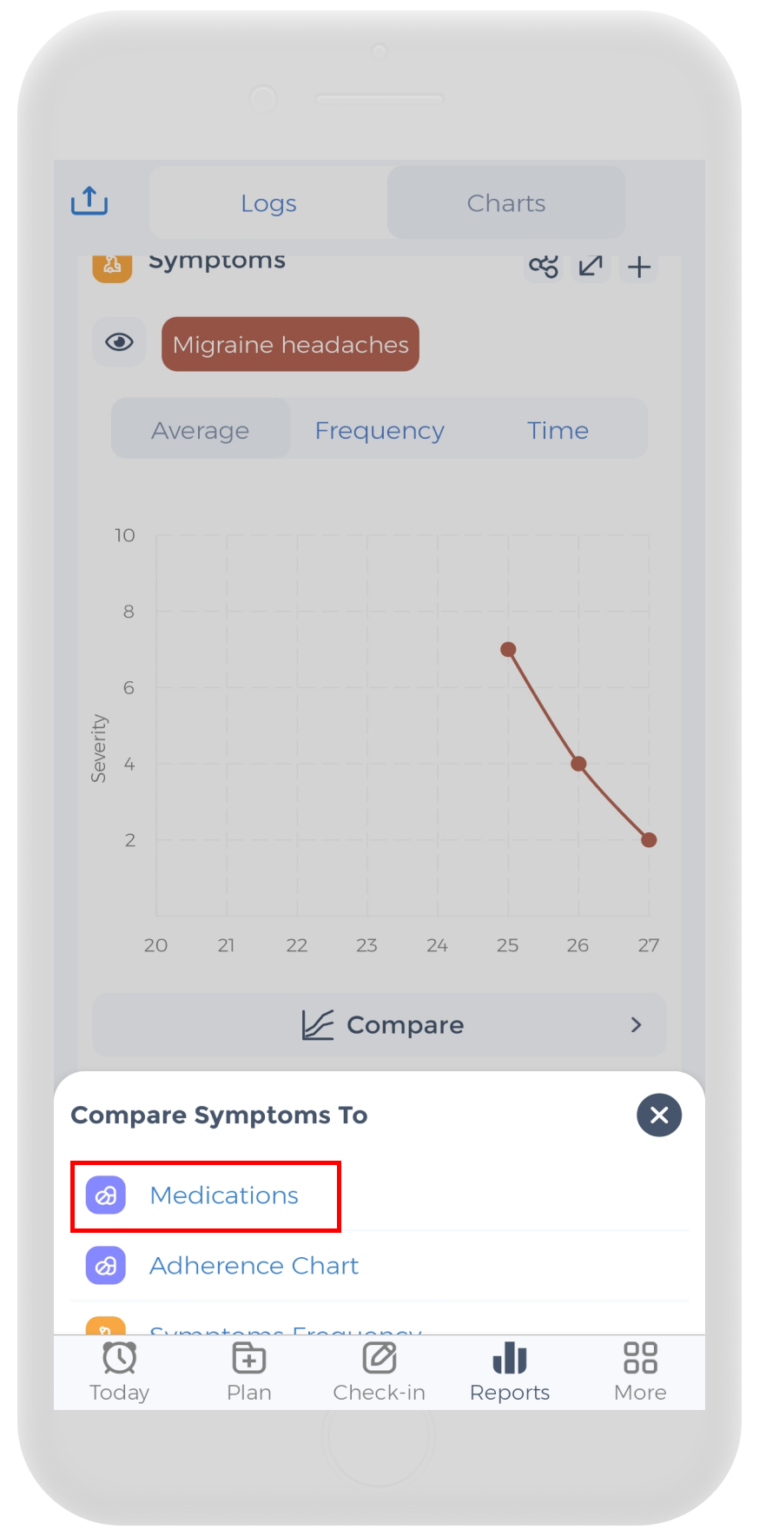Add a new symptom with plus
759x1536 pixels.
click(x=639, y=266)
